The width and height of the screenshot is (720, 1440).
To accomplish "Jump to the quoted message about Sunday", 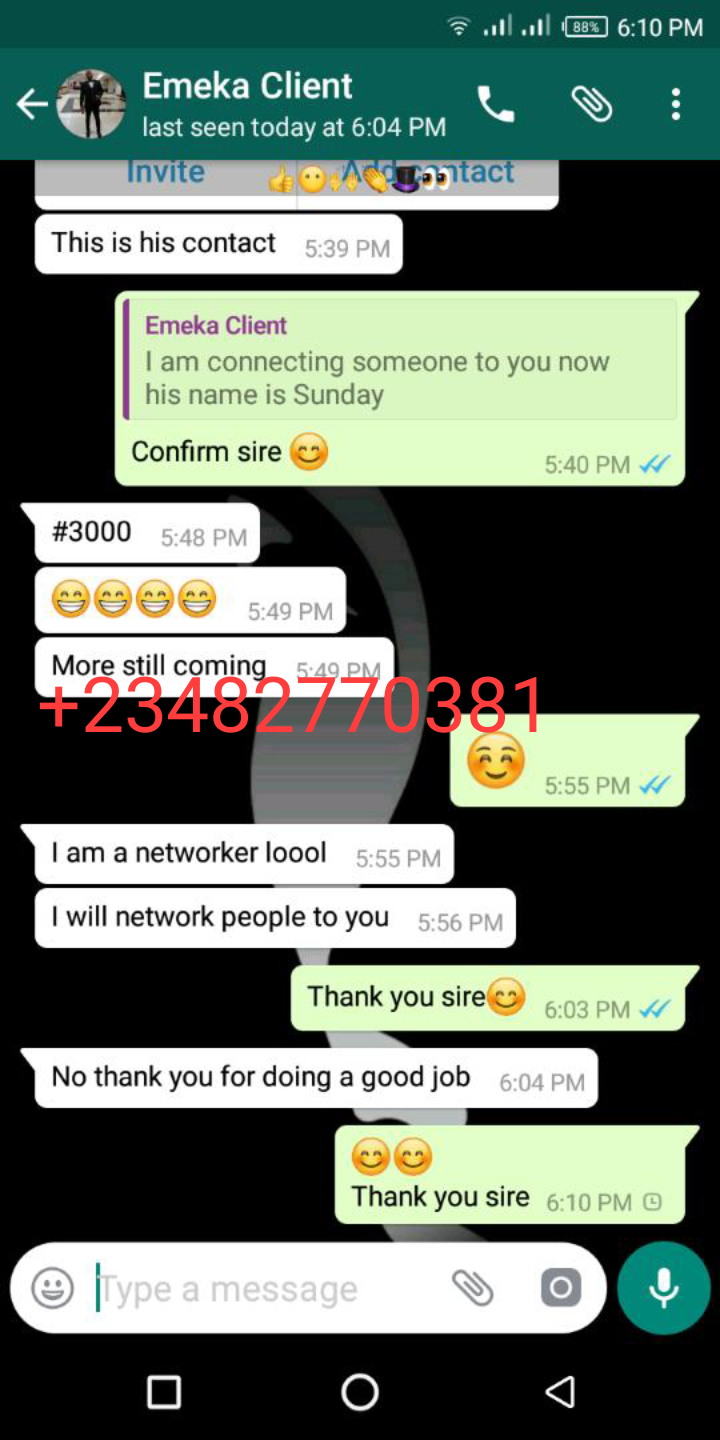I will 400,360.
